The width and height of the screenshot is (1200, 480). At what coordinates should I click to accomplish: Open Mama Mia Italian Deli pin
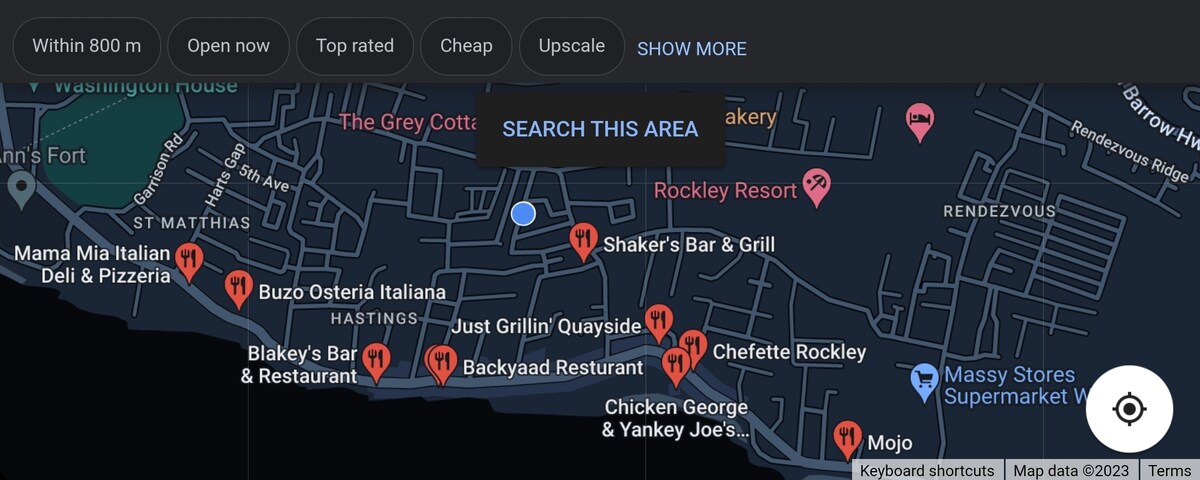pyautogui.click(x=189, y=261)
